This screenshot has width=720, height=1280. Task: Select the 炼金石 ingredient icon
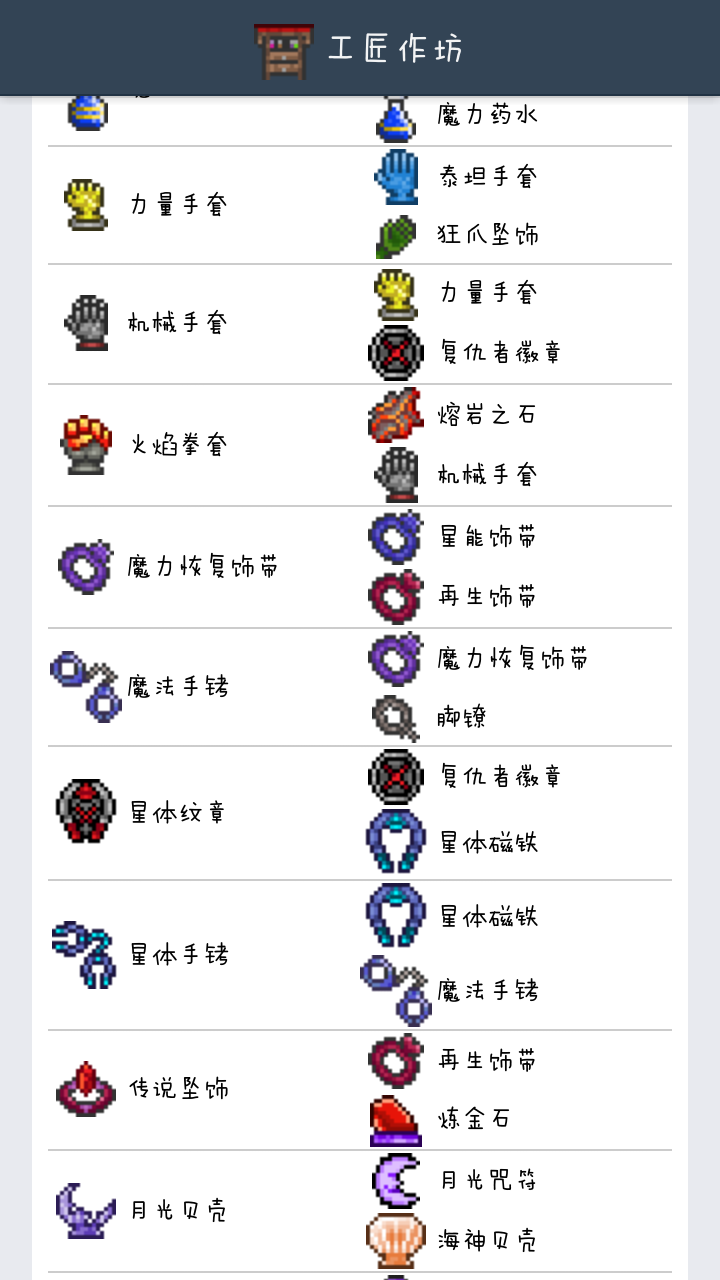396,1118
